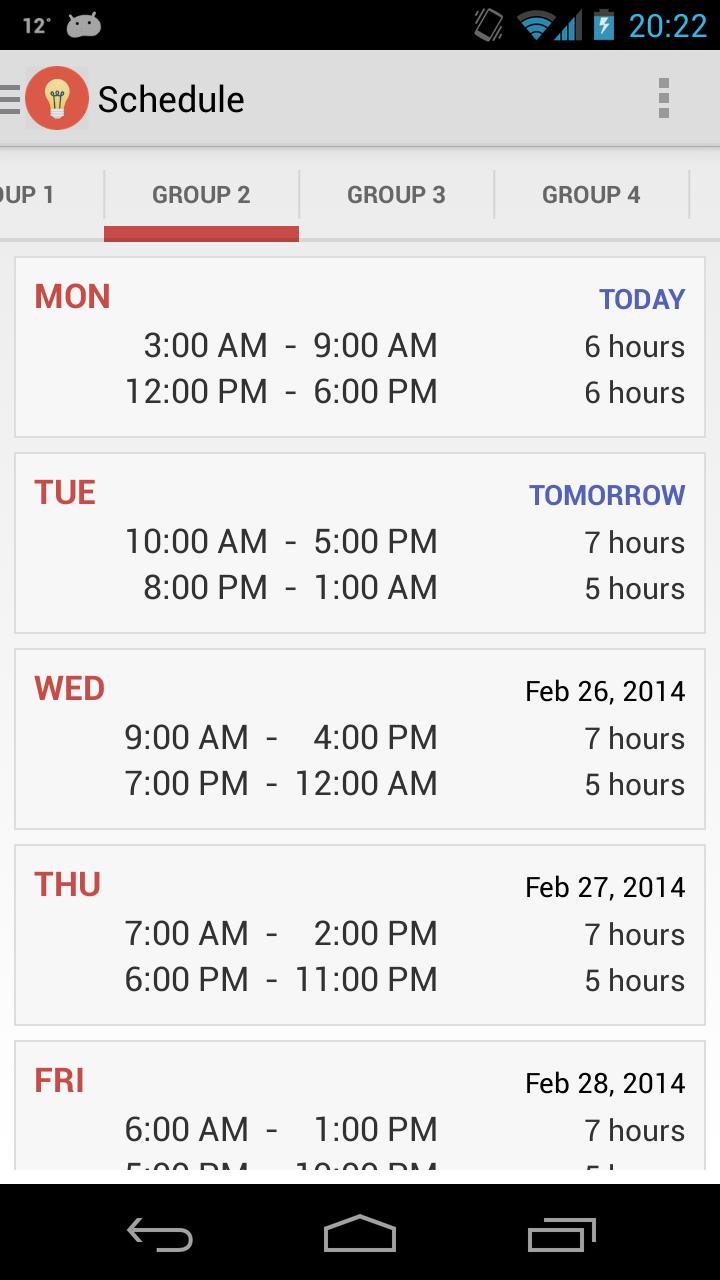The image size is (720, 1280).
Task: Tap the cellular signal bars icon
Action: (x=570, y=24)
